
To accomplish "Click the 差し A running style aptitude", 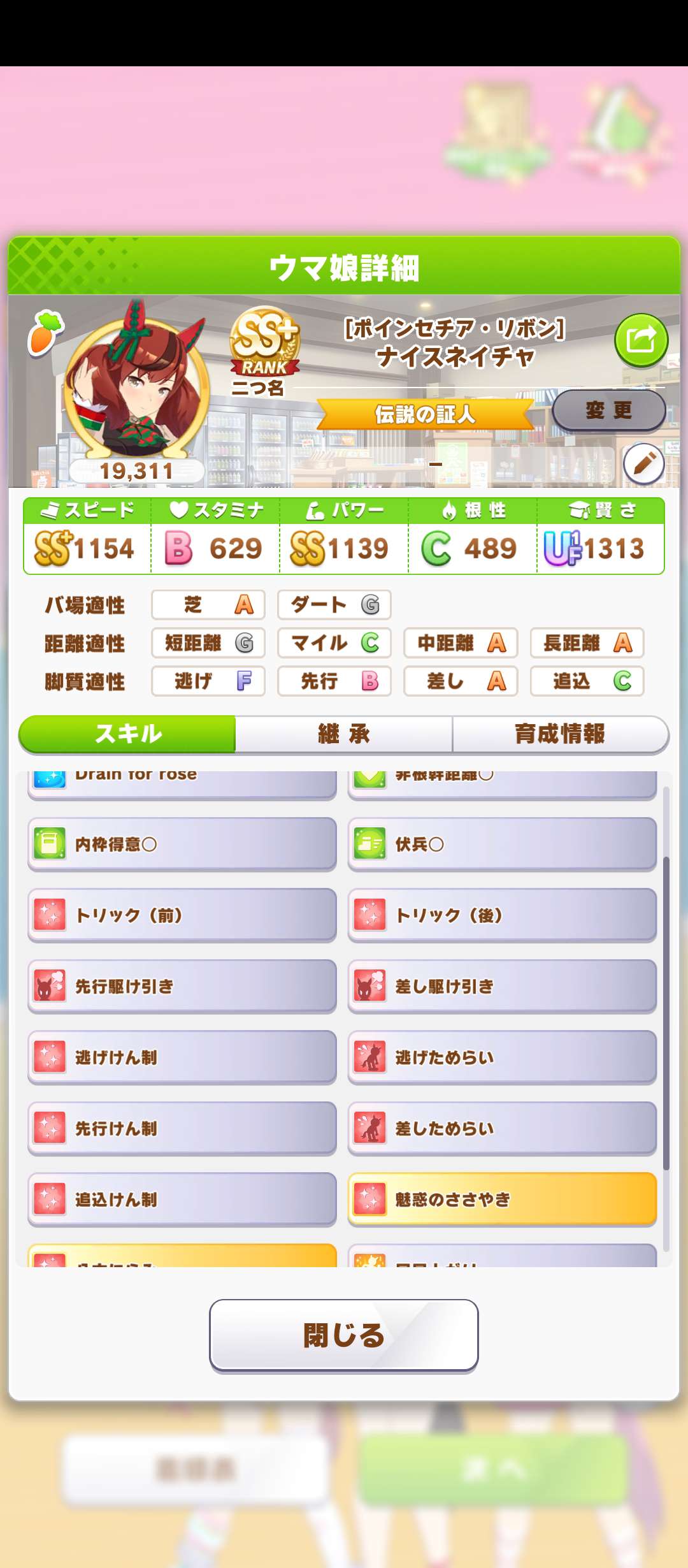I will coord(461,681).
